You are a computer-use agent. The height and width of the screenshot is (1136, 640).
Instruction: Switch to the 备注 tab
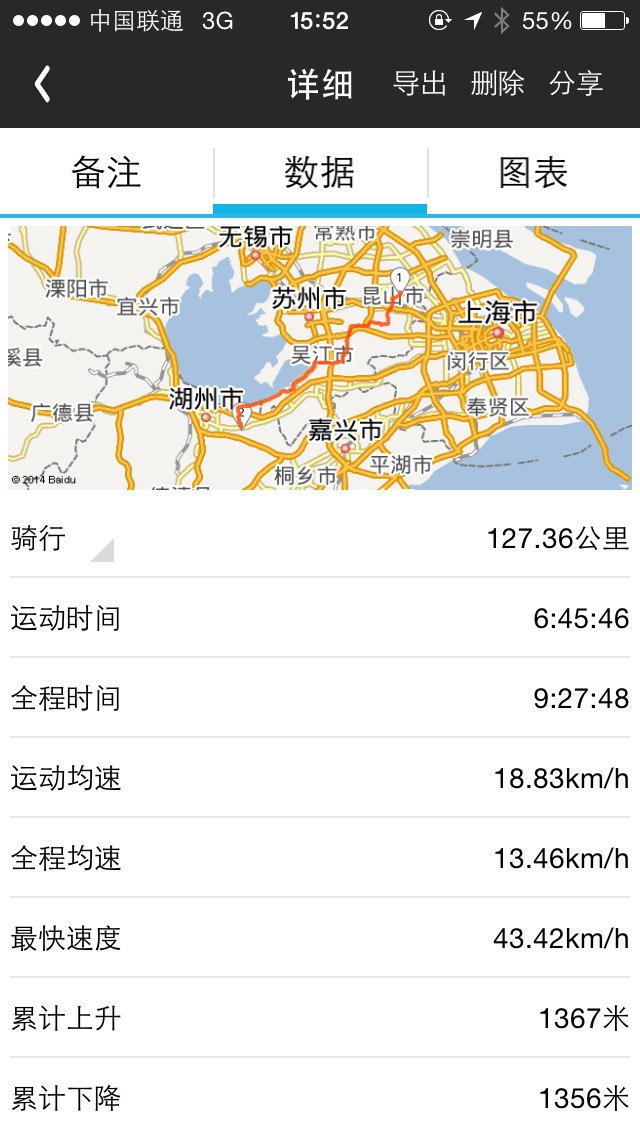click(x=106, y=173)
